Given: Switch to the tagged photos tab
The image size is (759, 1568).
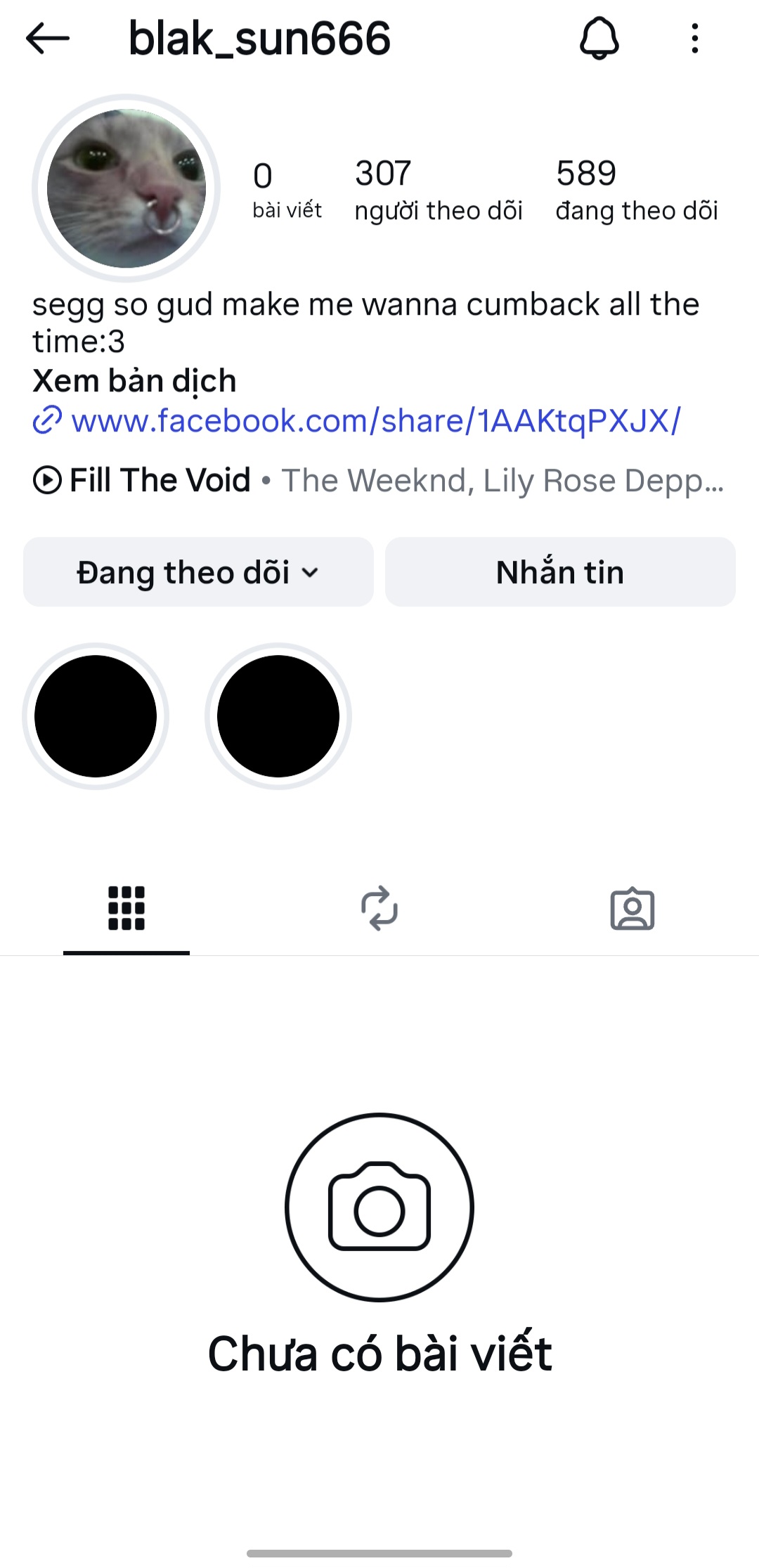Looking at the screenshot, I should click(x=632, y=908).
